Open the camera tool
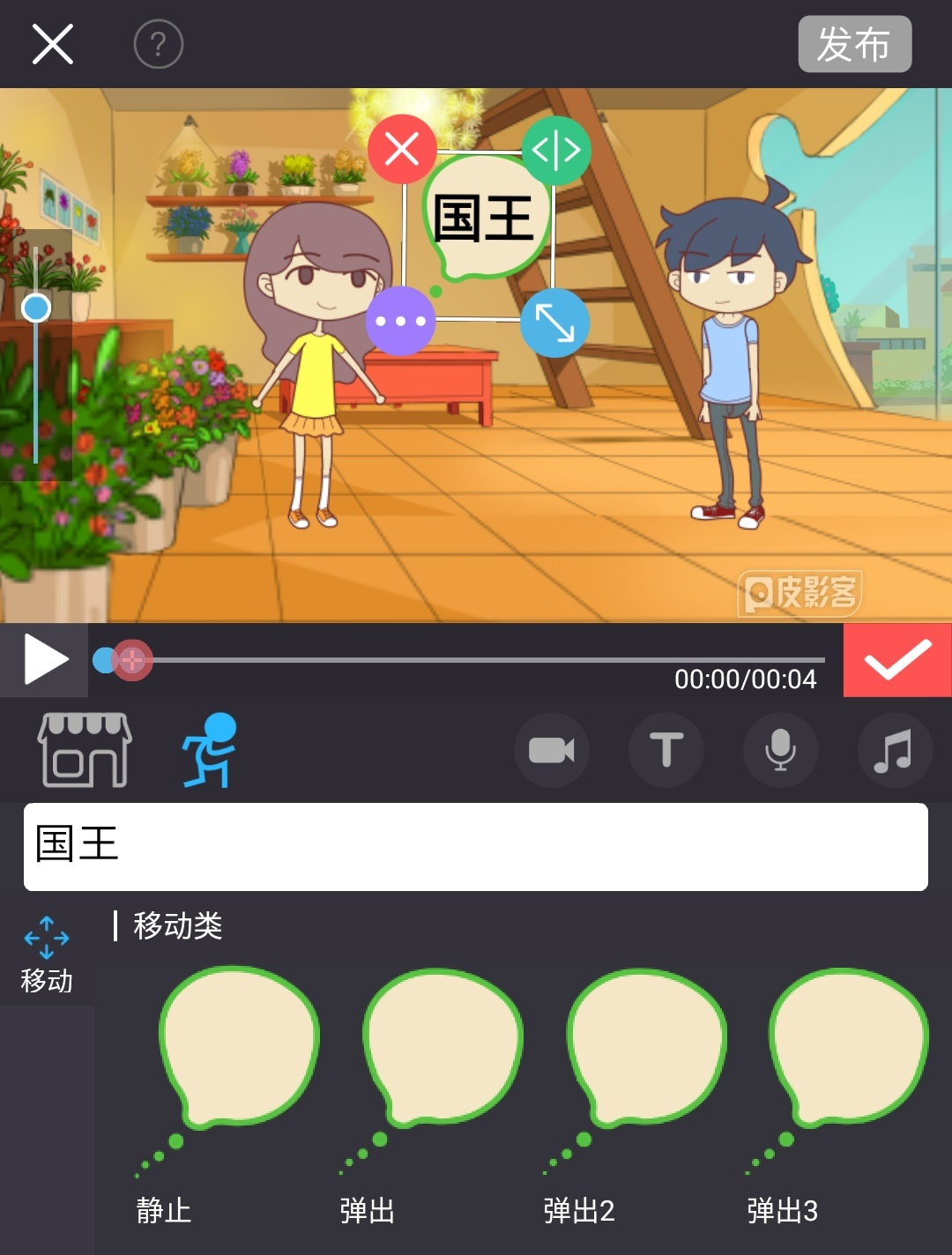Viewport: 952px width, 1255px height. click(x=551, y=750)
